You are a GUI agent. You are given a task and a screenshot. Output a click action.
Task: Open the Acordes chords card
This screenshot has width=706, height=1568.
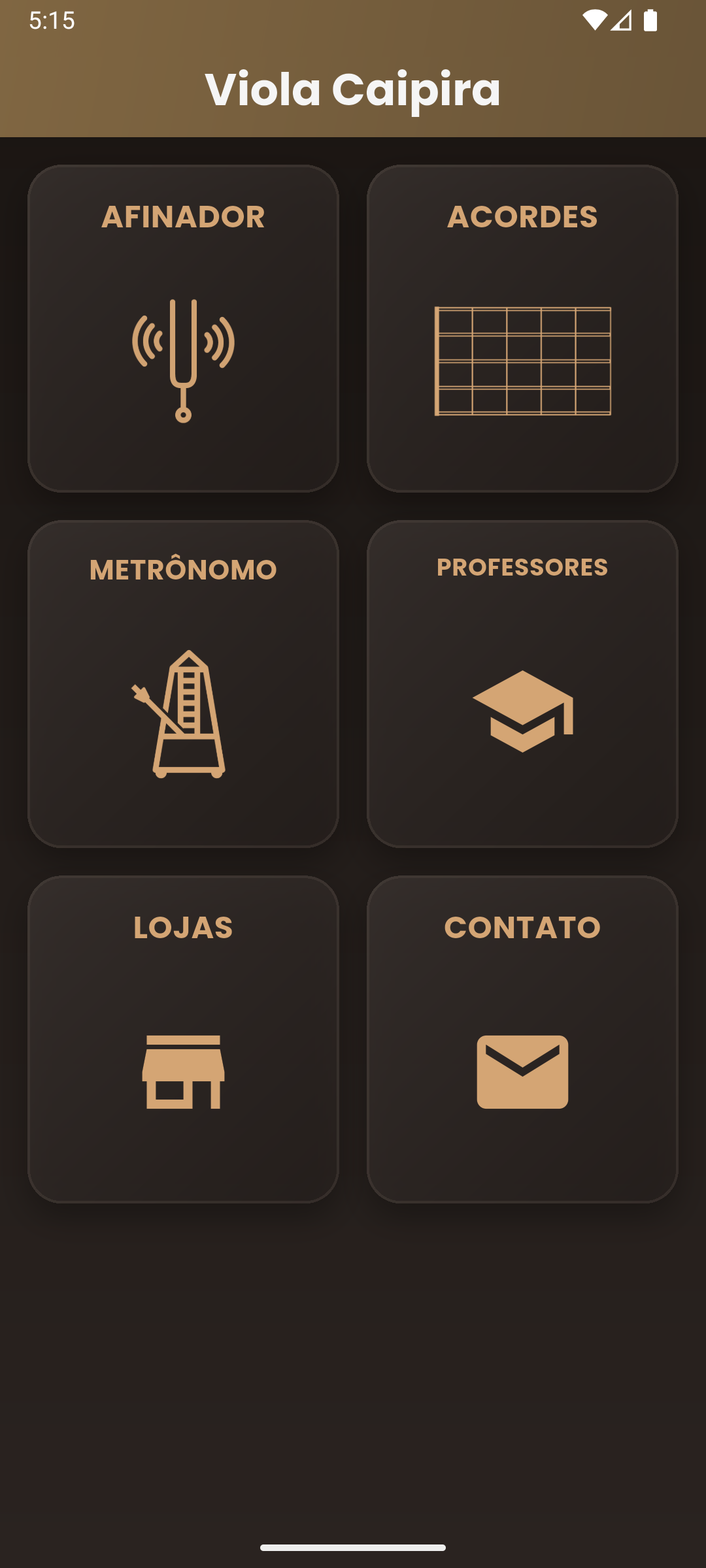(522, 328)
